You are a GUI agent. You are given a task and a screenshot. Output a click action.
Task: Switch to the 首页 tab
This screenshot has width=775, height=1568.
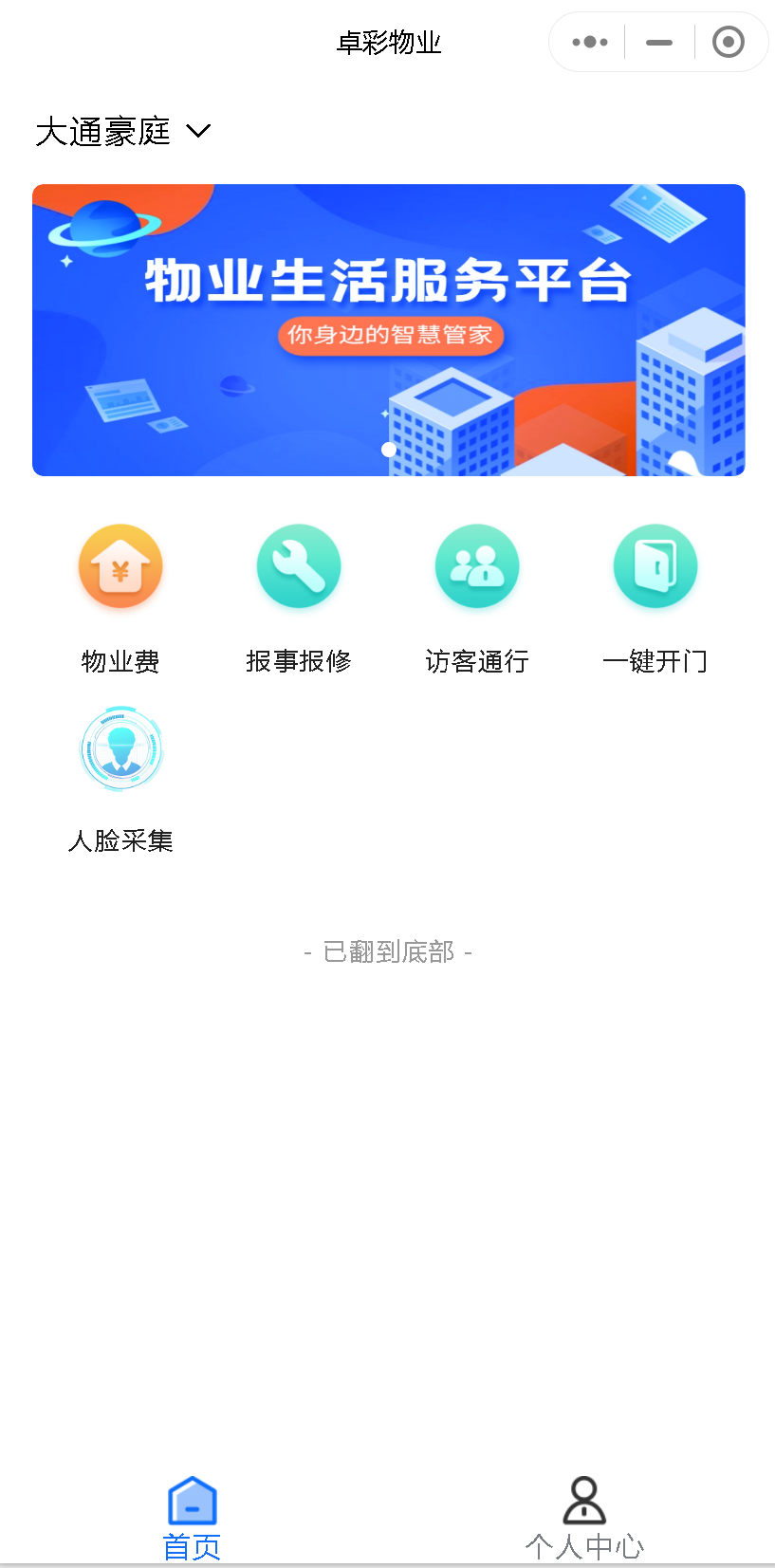(193, 1518)
